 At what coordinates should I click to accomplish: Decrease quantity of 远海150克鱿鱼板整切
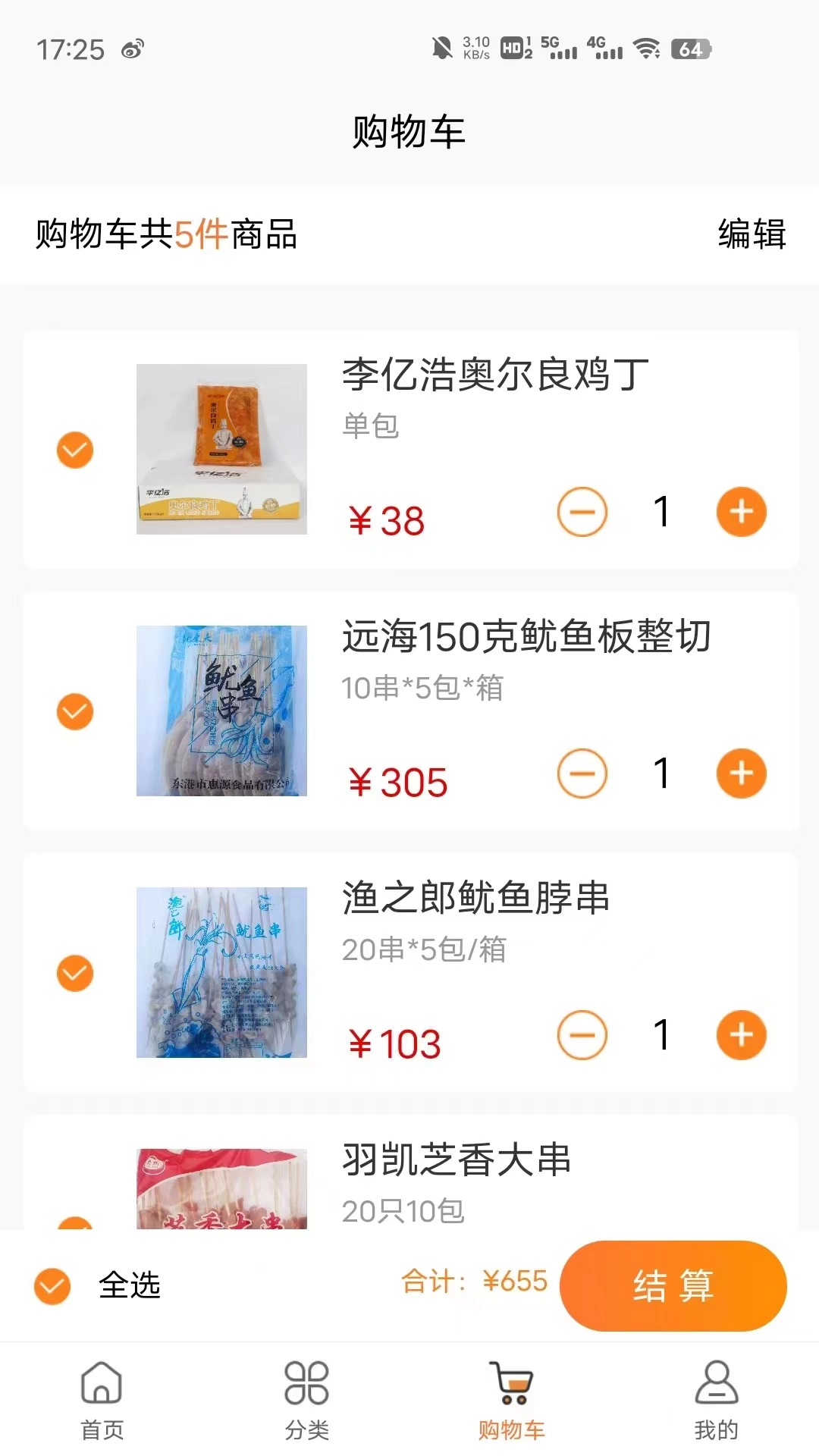[x=581, y=773]
